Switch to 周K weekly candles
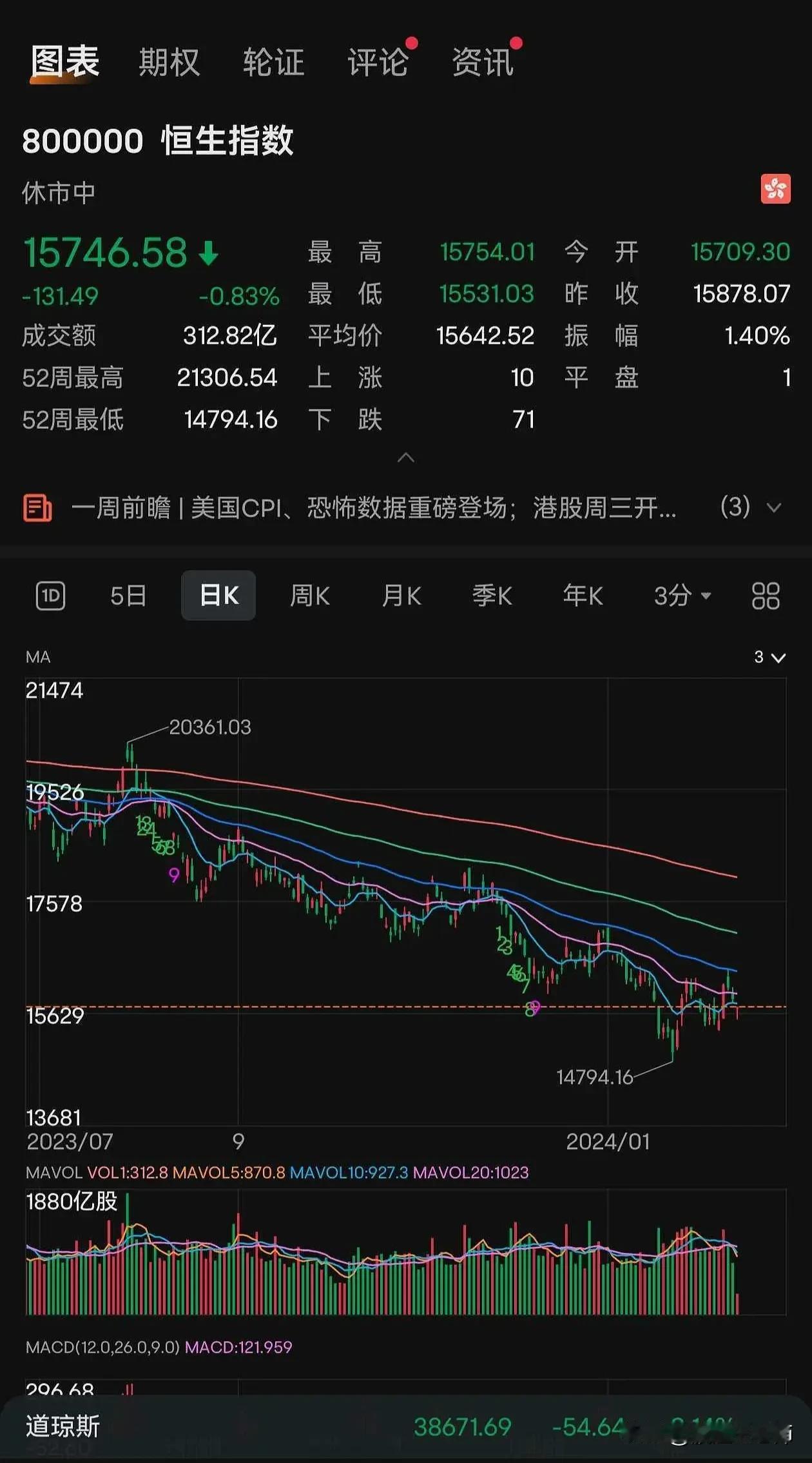This screenshot has height=1463, width=812. click(x=310, y=595)
